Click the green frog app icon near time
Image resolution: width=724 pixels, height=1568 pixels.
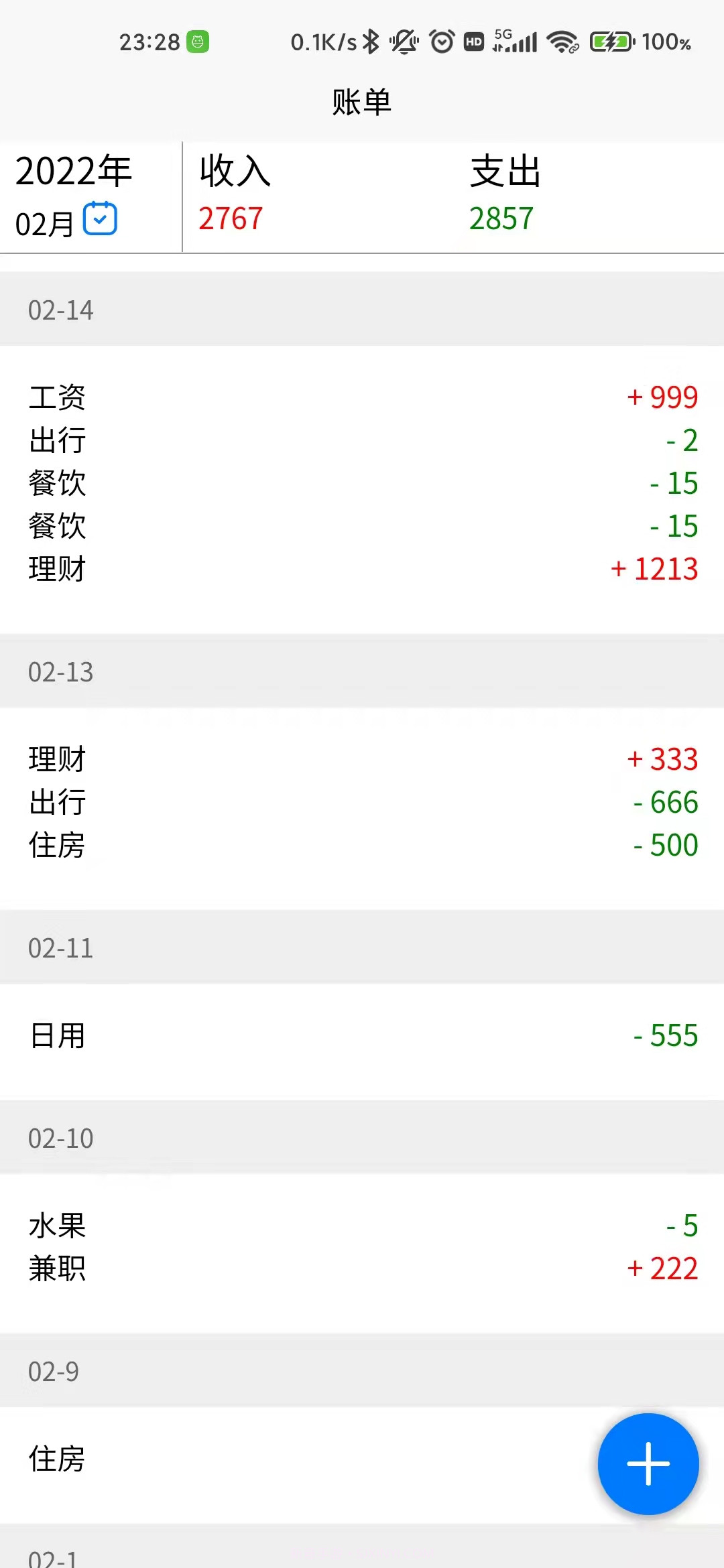click(x=198, y=42)
